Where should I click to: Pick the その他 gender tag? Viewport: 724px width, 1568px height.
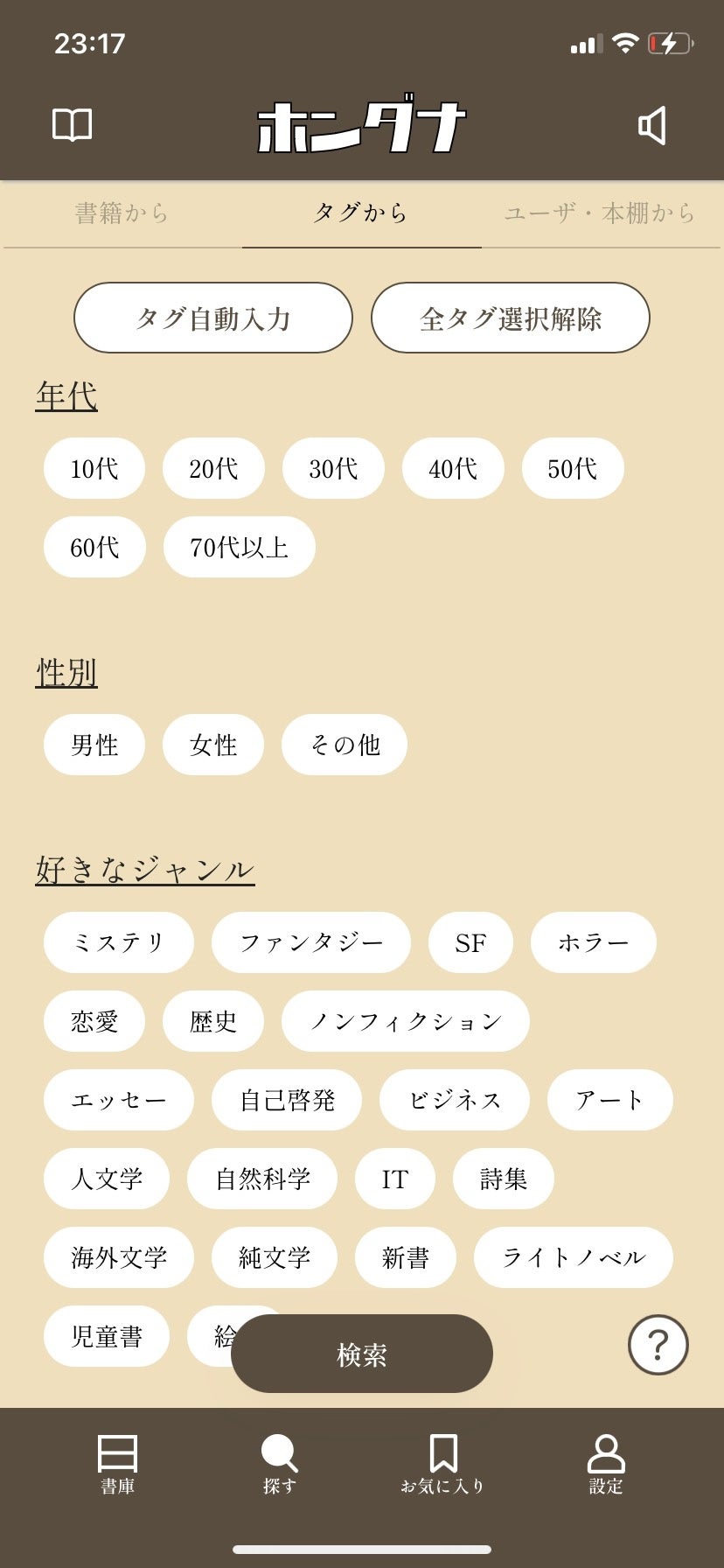[x=345, y=745]
